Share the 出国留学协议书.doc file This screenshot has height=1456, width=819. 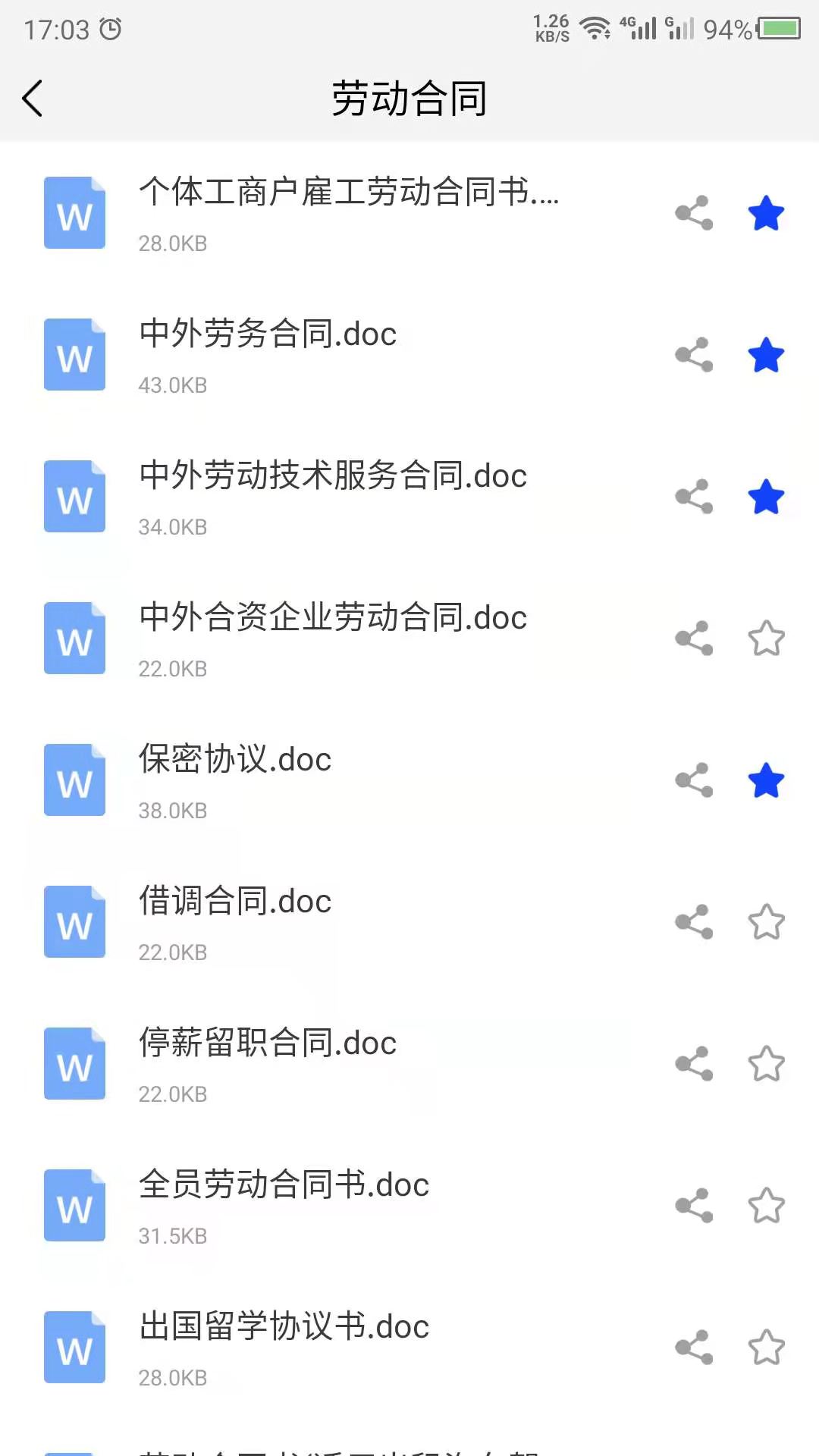[692, 1346]
